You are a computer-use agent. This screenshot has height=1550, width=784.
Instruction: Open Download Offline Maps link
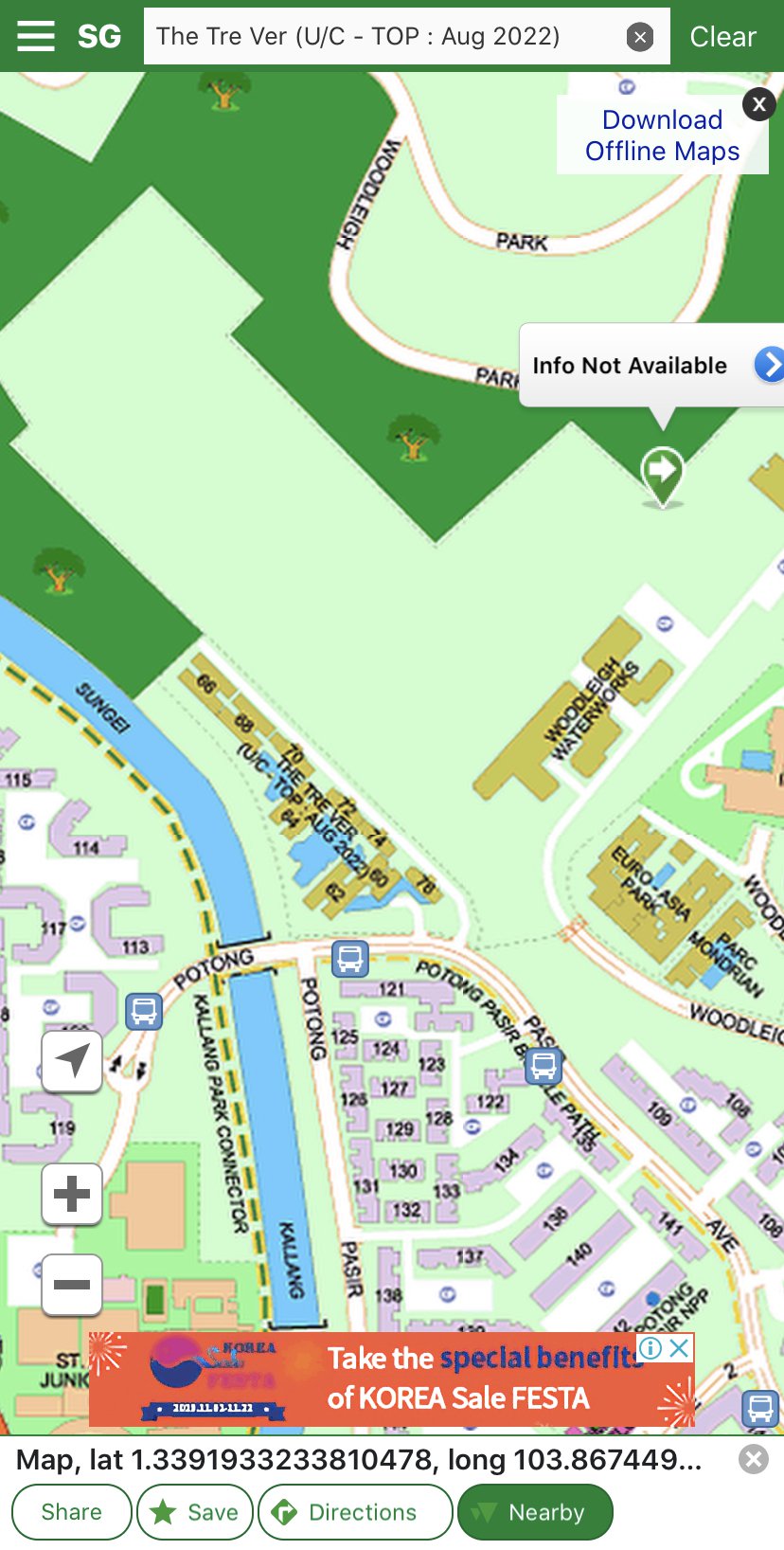click(662, 135)
